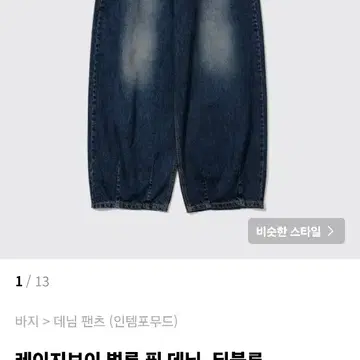
Task: View the denim pants product image
Action: click(x=178, y=106)
